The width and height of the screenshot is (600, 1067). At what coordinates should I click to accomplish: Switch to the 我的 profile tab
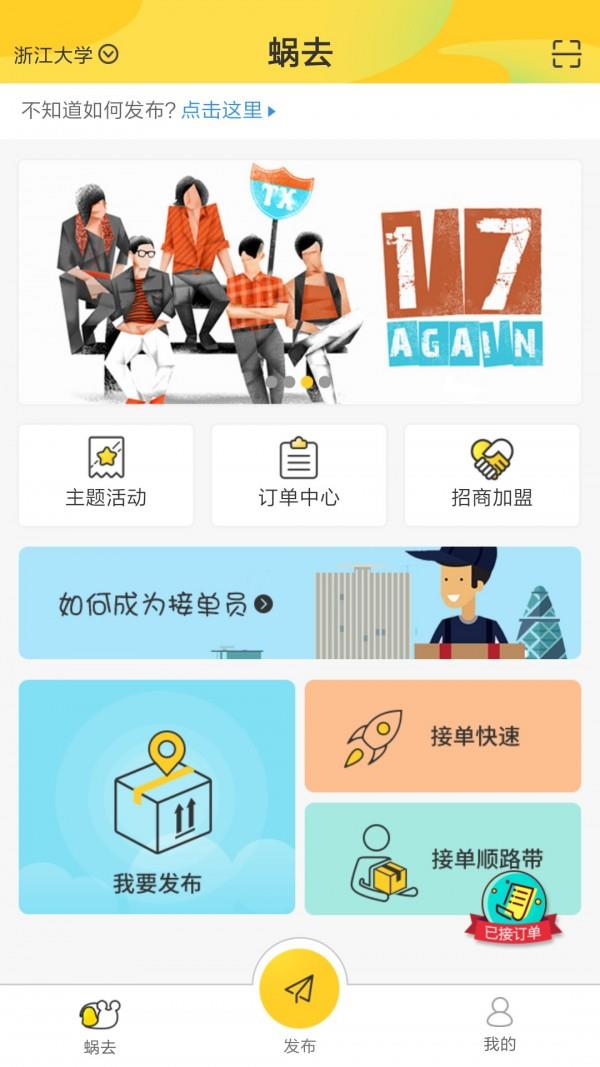[499, 1024]
